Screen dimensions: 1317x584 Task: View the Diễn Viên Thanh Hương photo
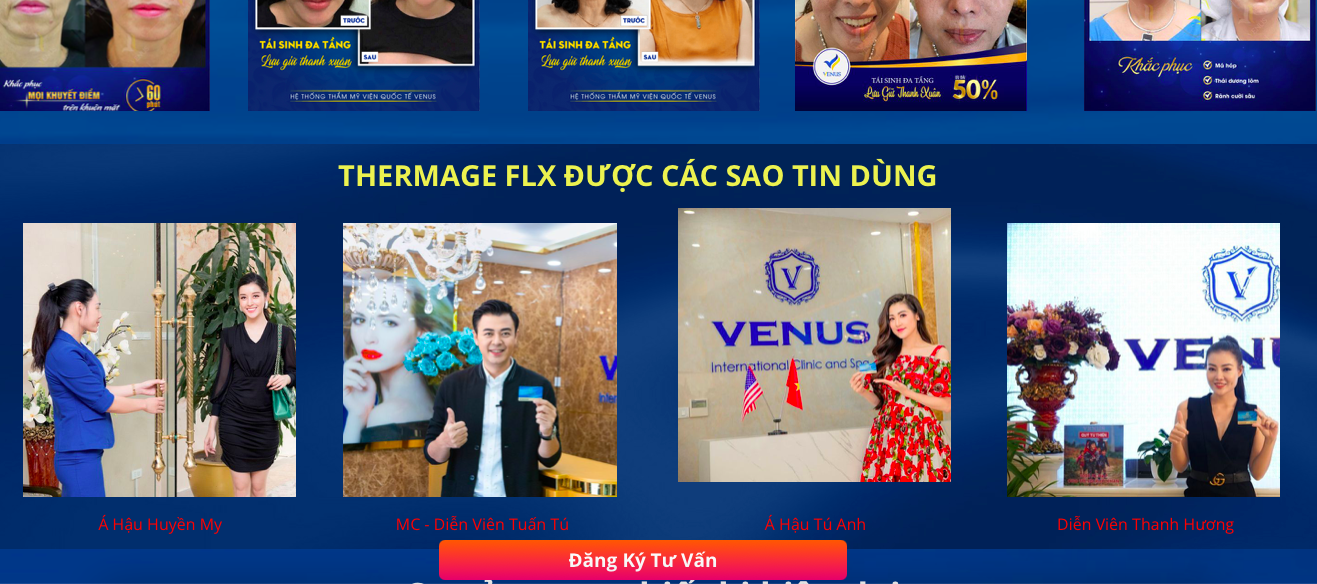click(1143, 360)
